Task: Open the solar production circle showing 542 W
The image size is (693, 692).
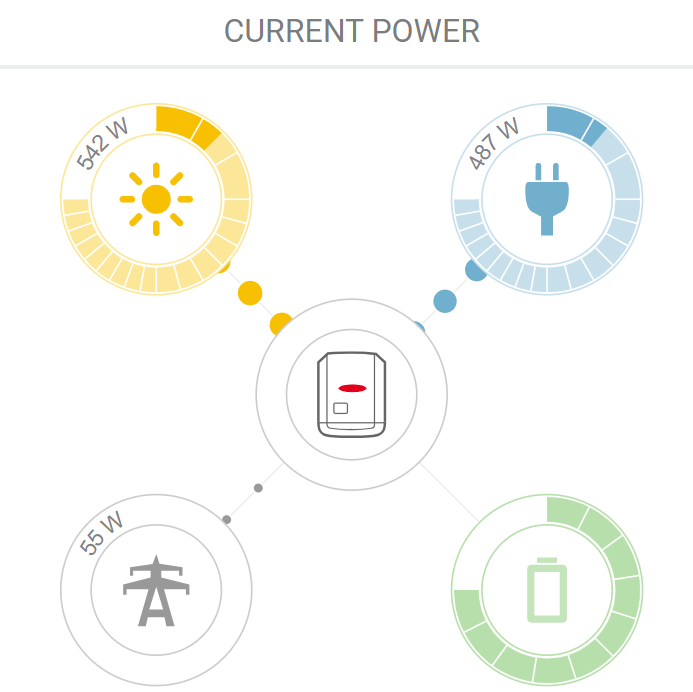Action: click(x=156, y=198)
